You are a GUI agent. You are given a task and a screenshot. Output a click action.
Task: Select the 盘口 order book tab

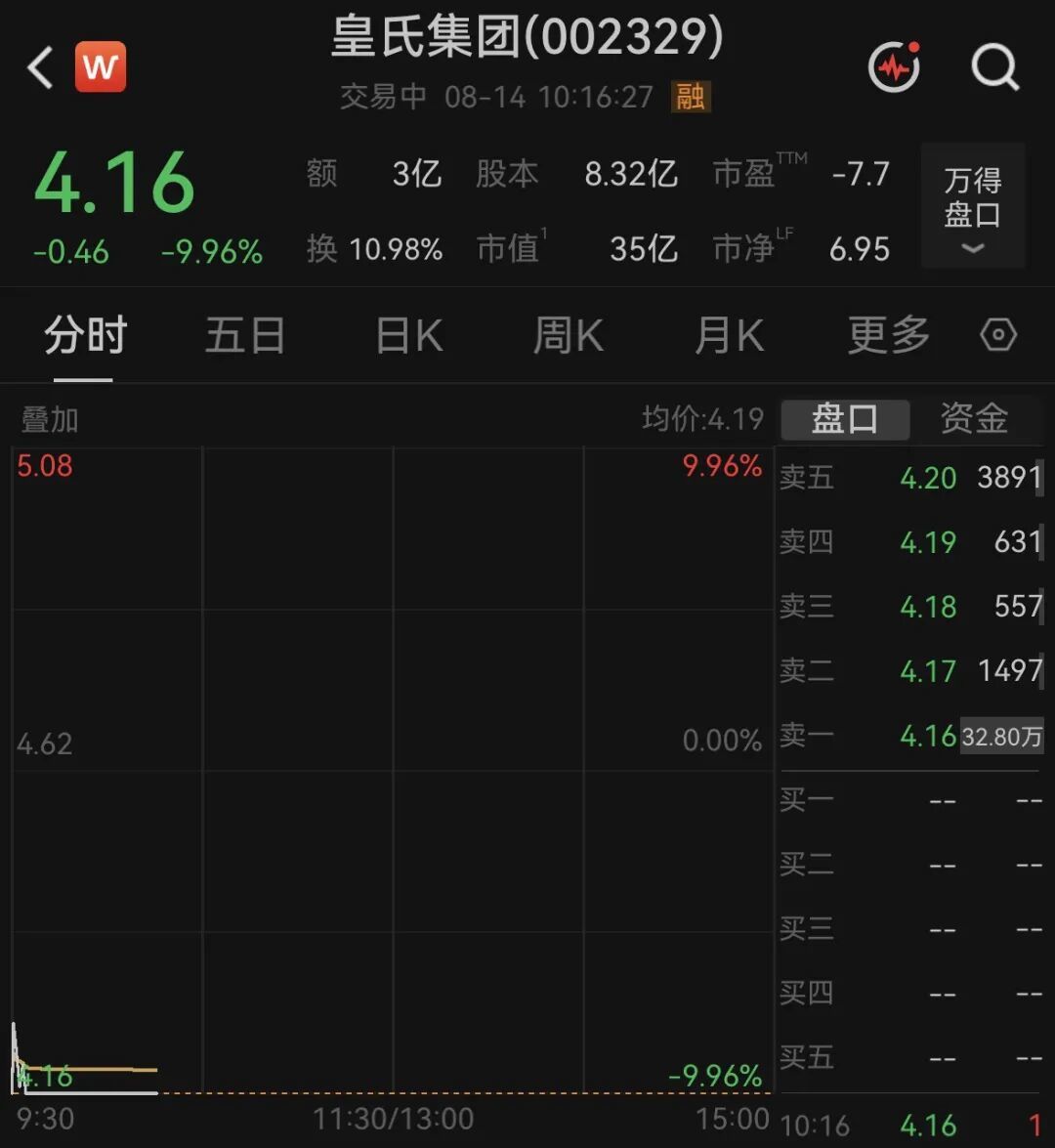846,419
